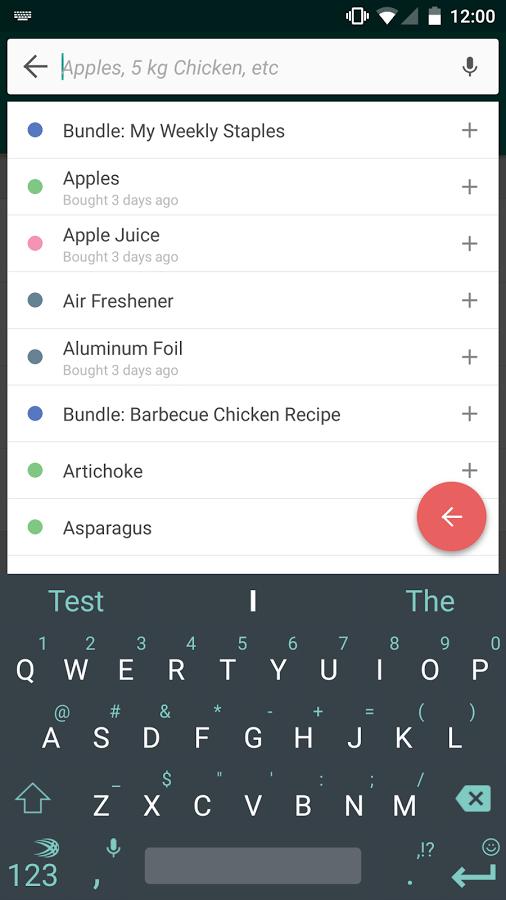Open Bundle: Barbecue Chicken Recipe entry

pyautogui.click(x=252, y=414)
